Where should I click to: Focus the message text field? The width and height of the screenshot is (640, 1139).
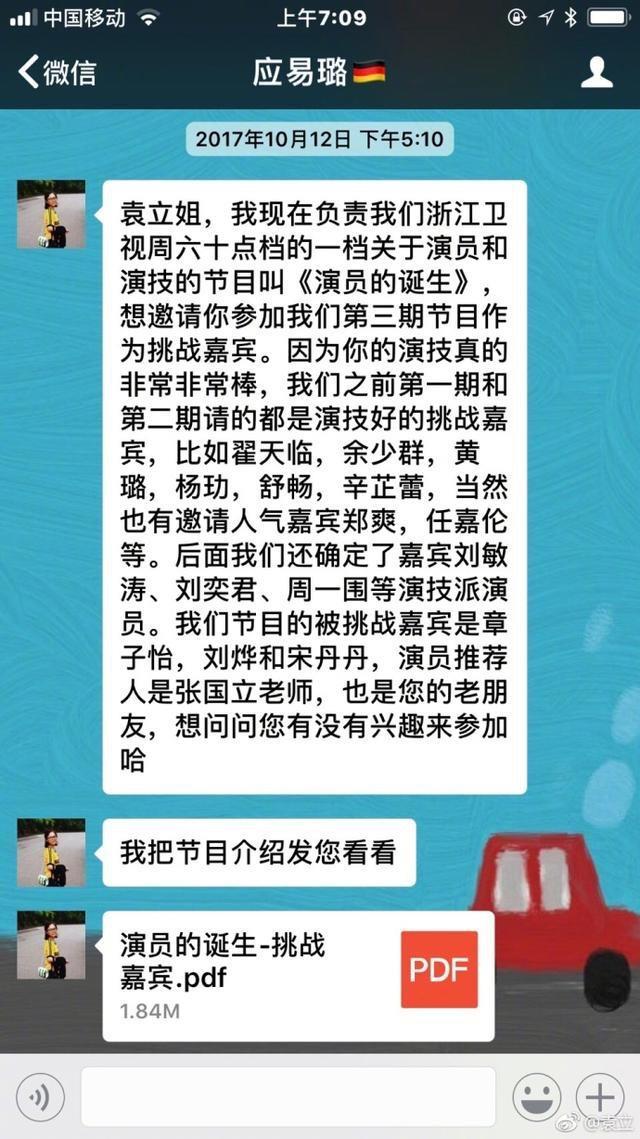coord(288,1097)
